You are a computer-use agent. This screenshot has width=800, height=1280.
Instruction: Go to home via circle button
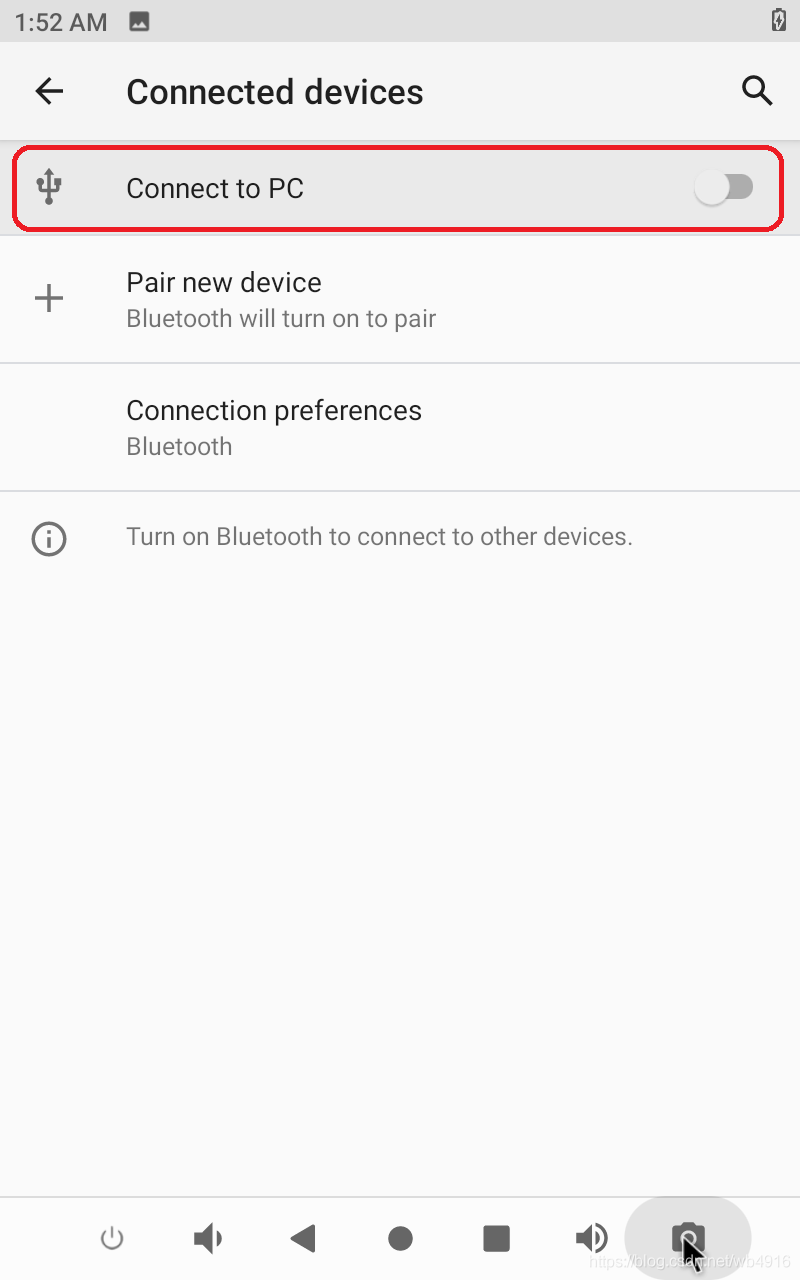click(x=400, y=1240)
